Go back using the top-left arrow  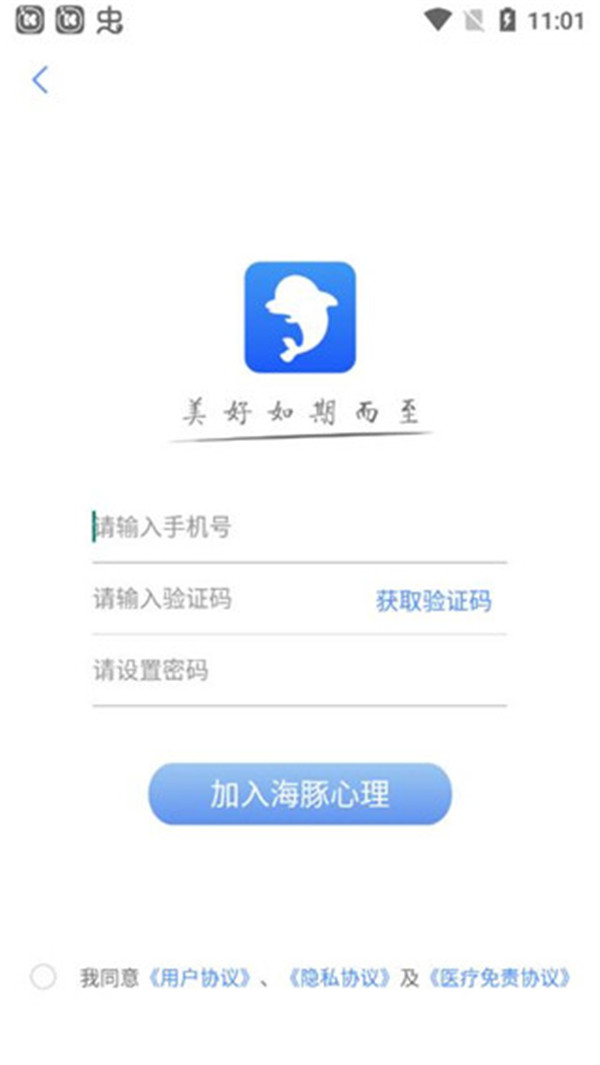[x=40, y=80]
